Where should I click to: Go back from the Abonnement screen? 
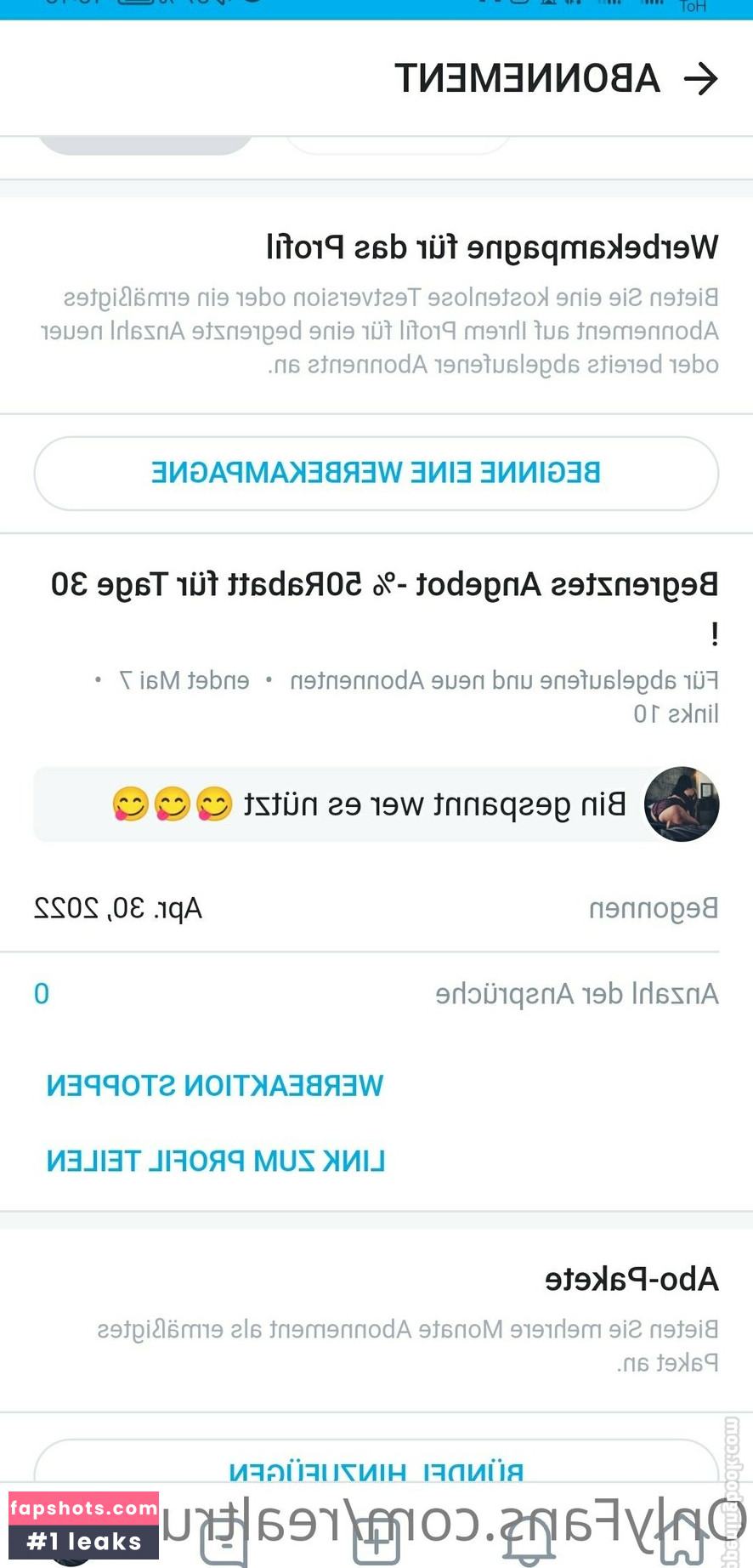coord(700,79)
